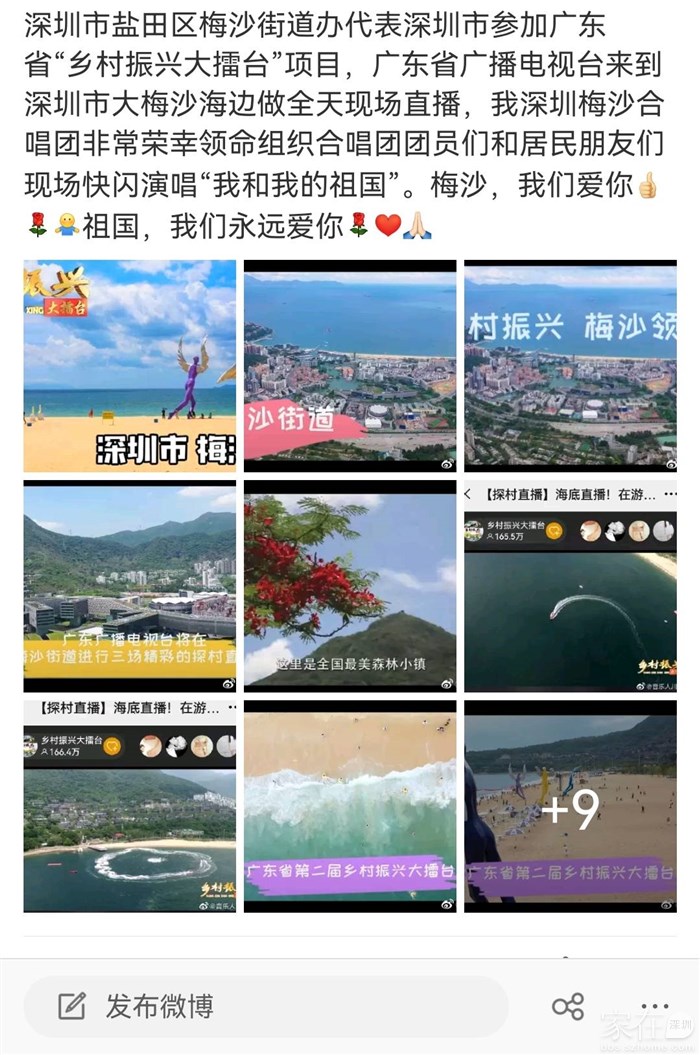Screen dimensions: 700x1055
Task: Open the speedboat livestream screenshot showing 165.5万
Action: 570,586
